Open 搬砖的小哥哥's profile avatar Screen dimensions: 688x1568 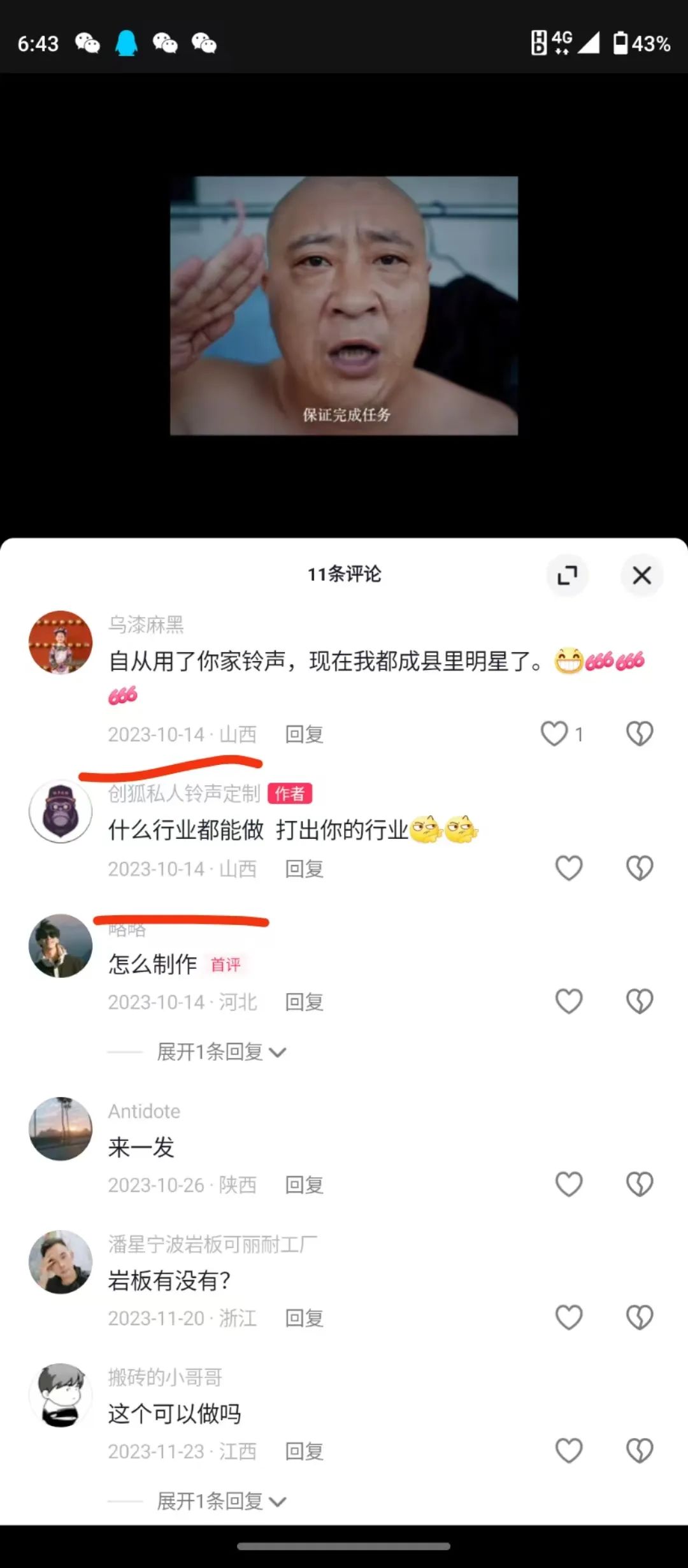tap(61, 1395)
